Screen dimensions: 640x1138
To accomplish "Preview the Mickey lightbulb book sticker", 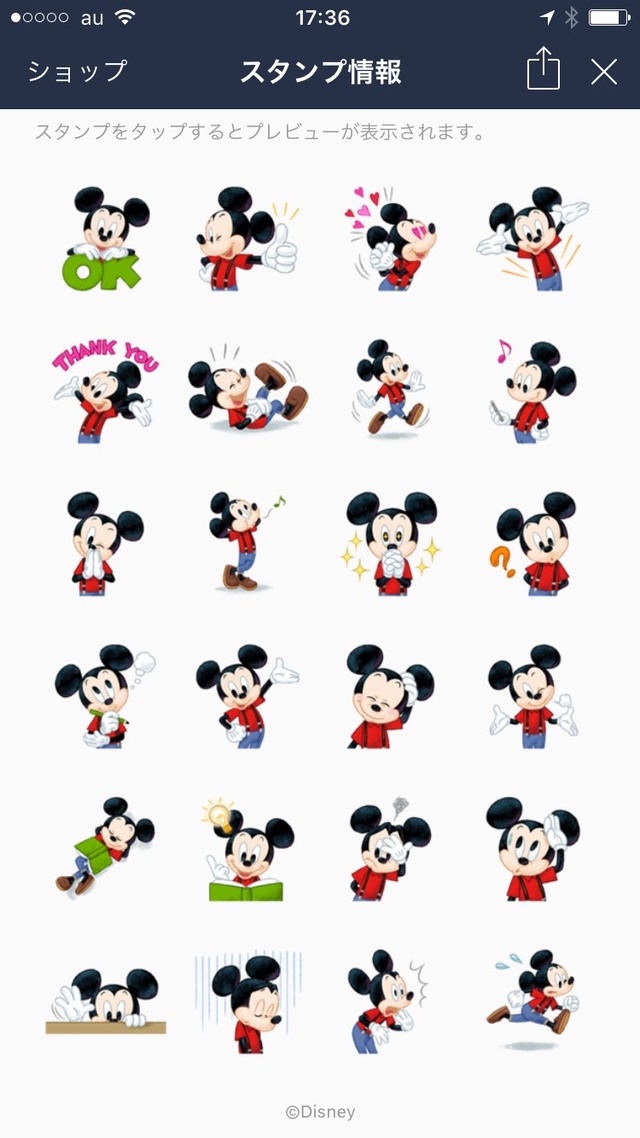I will tap(247, 848).
